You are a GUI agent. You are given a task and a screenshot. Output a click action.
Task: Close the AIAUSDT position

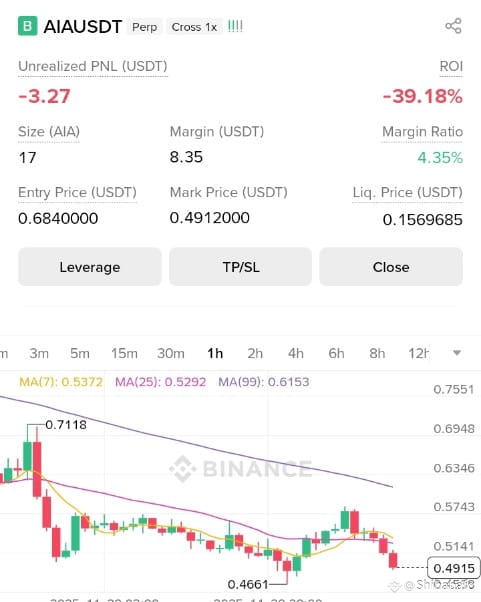(391, 267)
